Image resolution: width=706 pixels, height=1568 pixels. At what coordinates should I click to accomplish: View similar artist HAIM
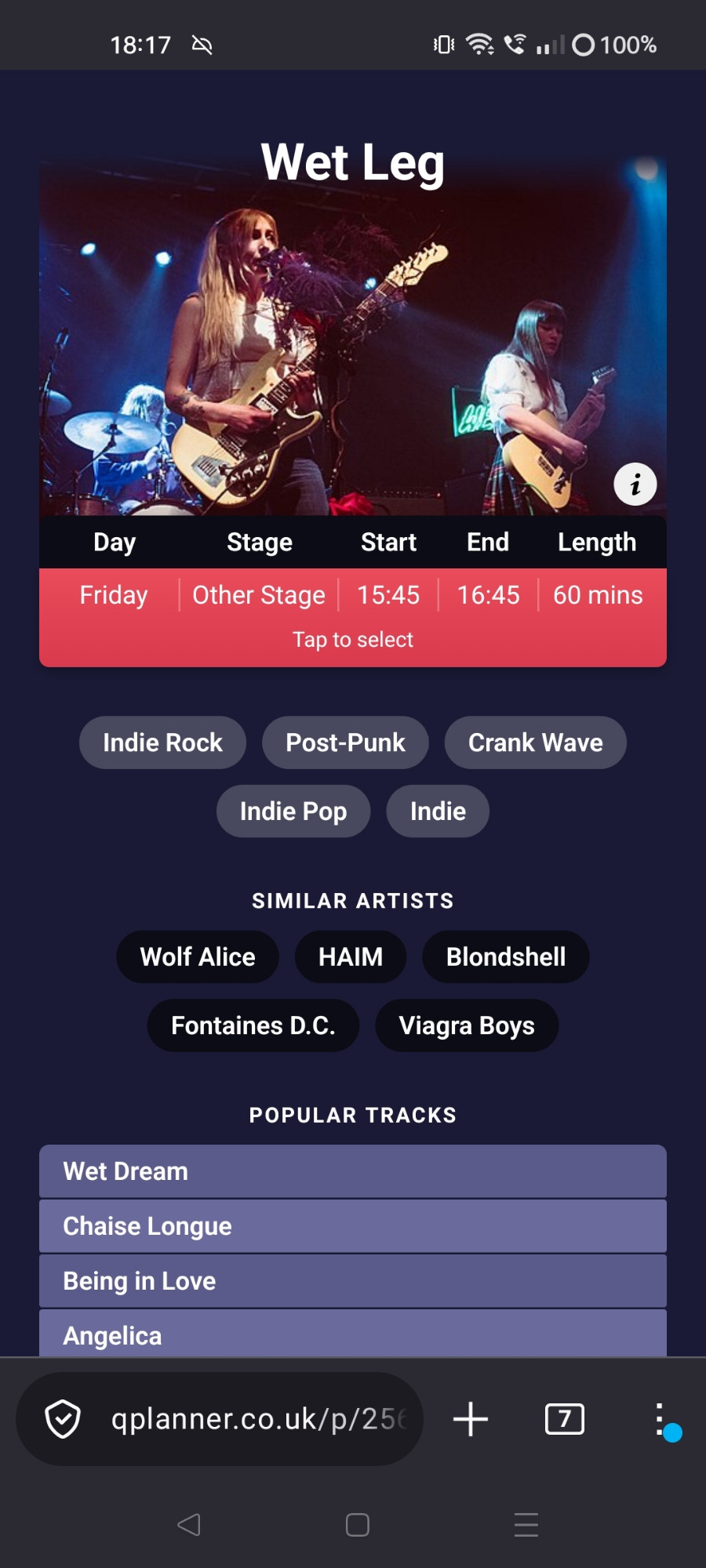(x=351, y=956)
